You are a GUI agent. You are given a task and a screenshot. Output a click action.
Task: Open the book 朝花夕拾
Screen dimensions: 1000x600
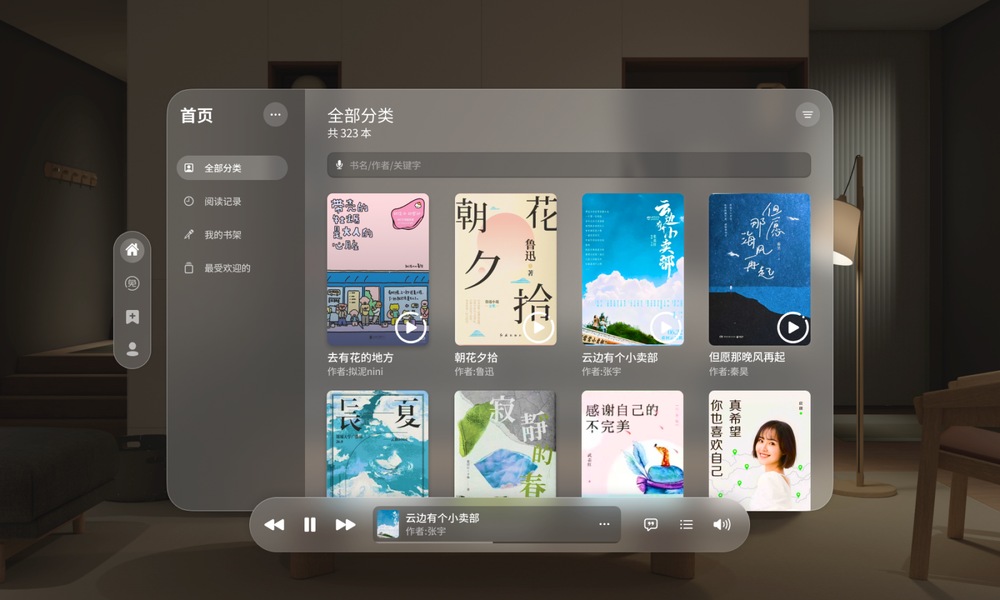pyautogui.click(x=505, y=269)
